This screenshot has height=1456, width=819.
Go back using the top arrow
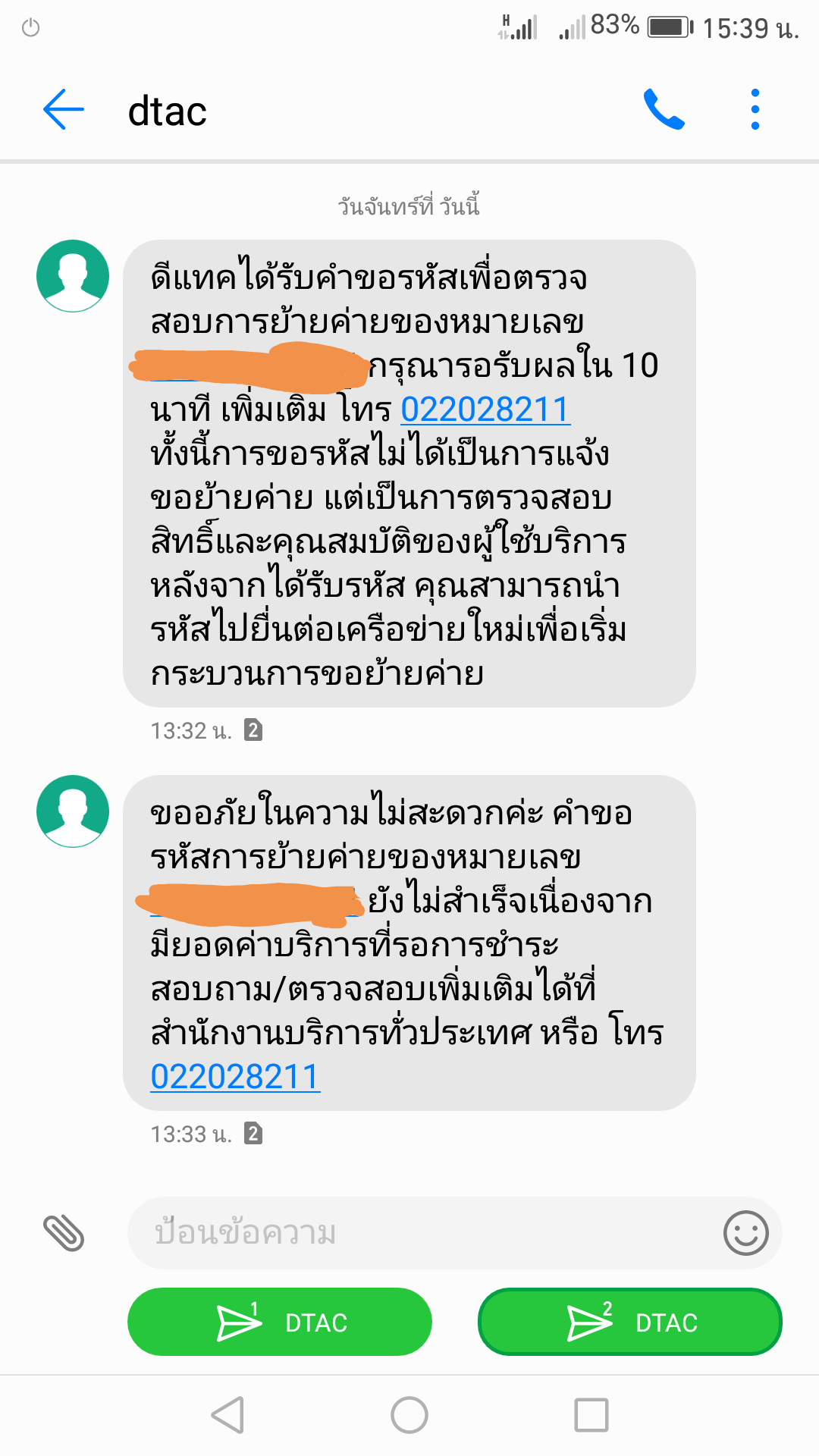(64, 109)
